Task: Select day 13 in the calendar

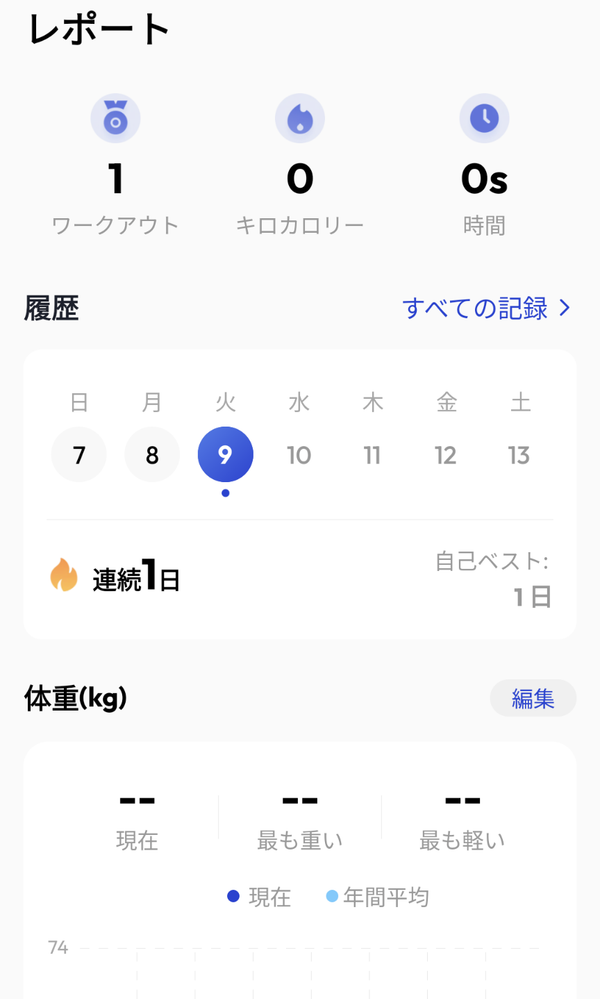Action: [519, 455]
